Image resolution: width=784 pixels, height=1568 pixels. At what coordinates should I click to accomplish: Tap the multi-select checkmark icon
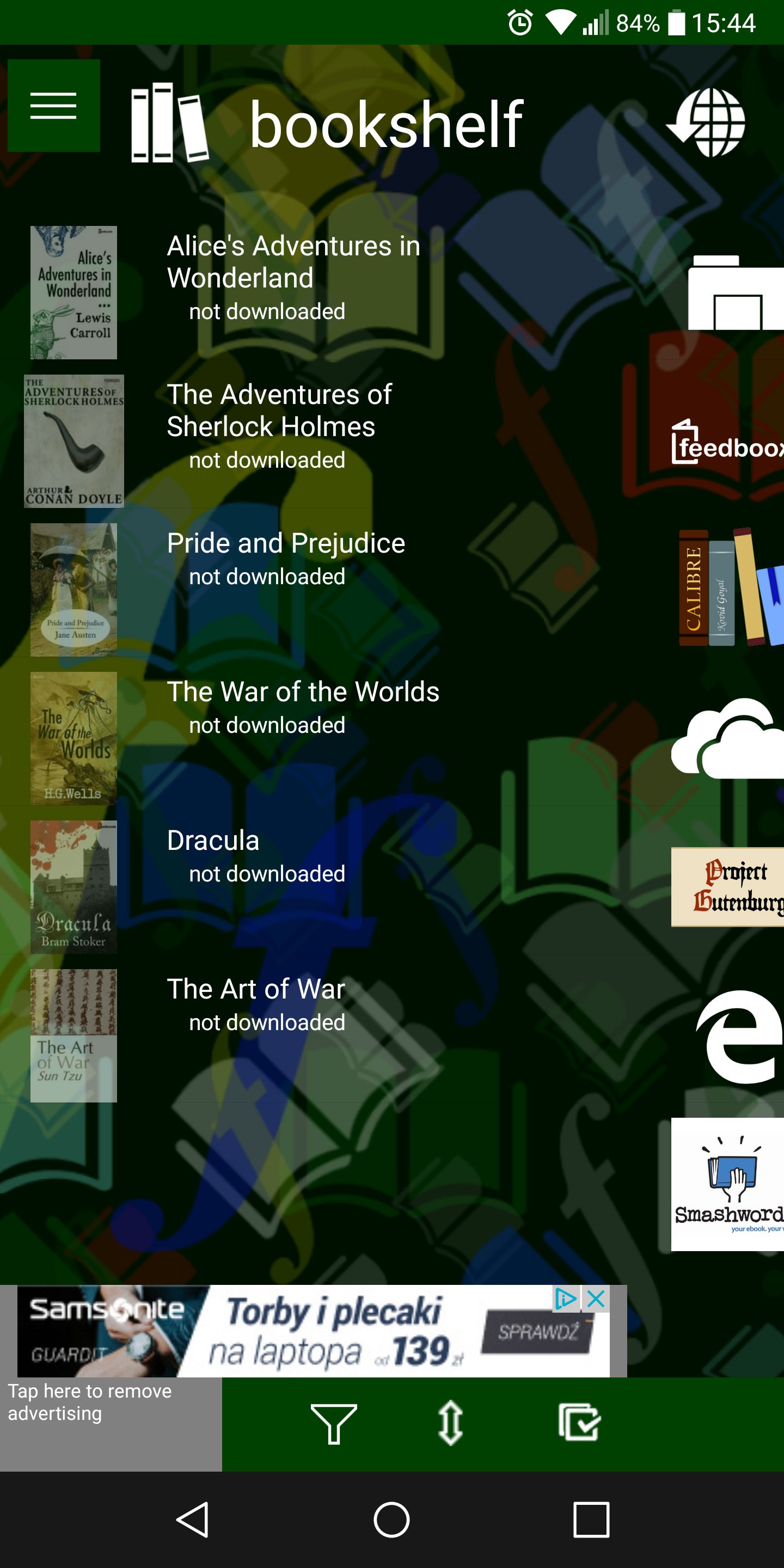click(x=579, y=1423)
